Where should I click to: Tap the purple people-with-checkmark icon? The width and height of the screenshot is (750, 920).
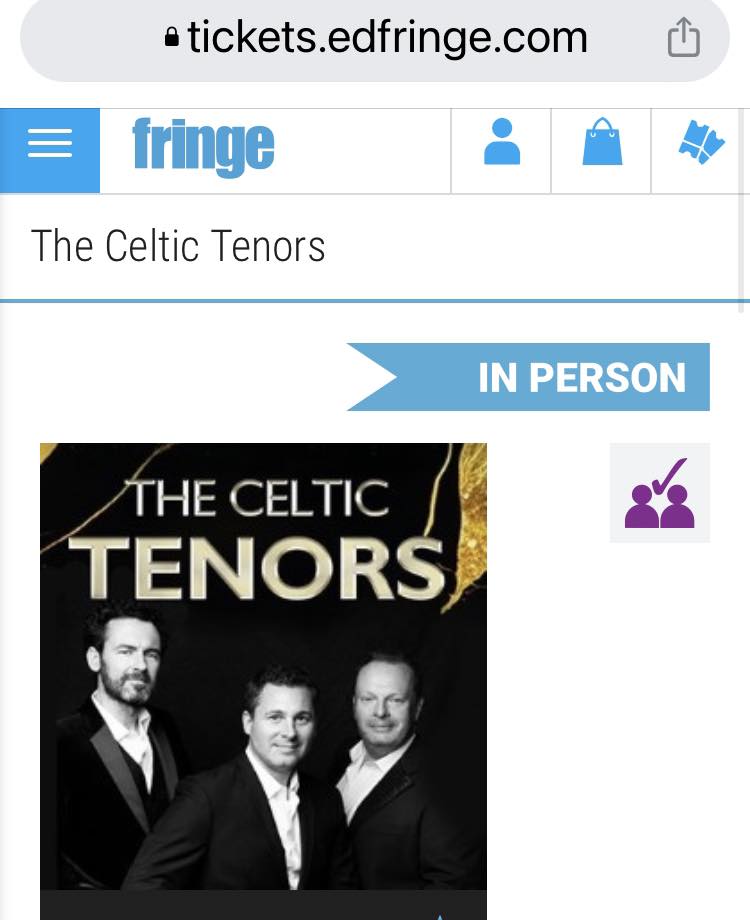(659, 493)
